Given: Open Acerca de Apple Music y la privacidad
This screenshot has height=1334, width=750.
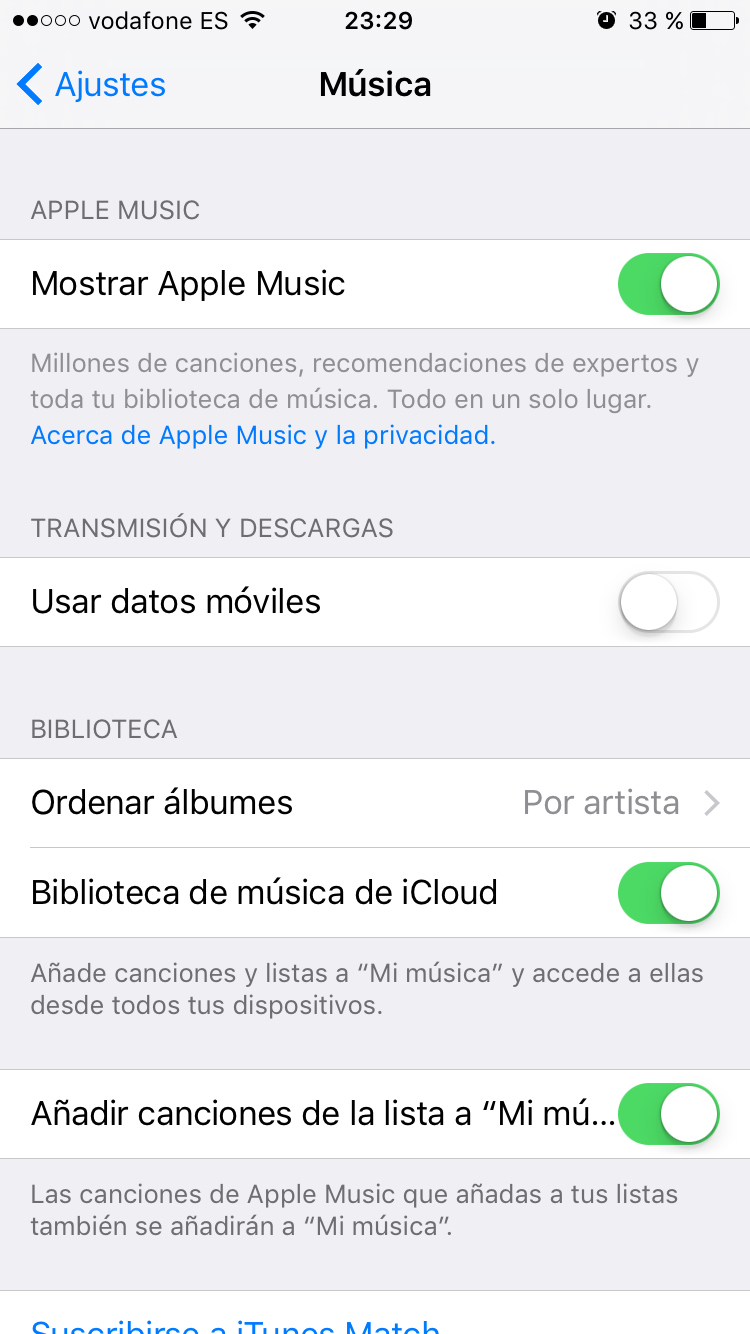Looking at the screenshot, I should (x=263, y=435).
